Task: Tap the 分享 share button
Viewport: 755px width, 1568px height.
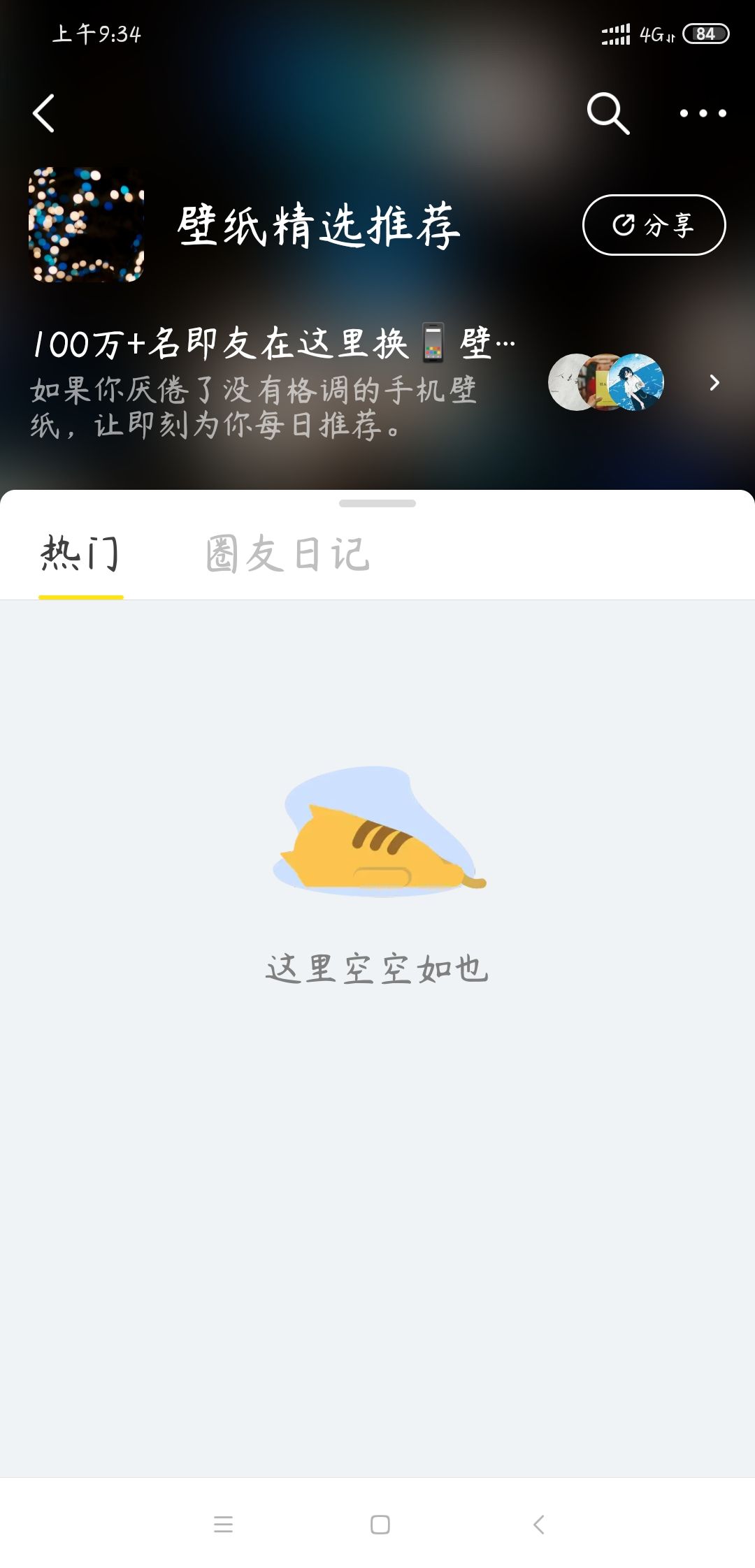Action: pos(654,225)
